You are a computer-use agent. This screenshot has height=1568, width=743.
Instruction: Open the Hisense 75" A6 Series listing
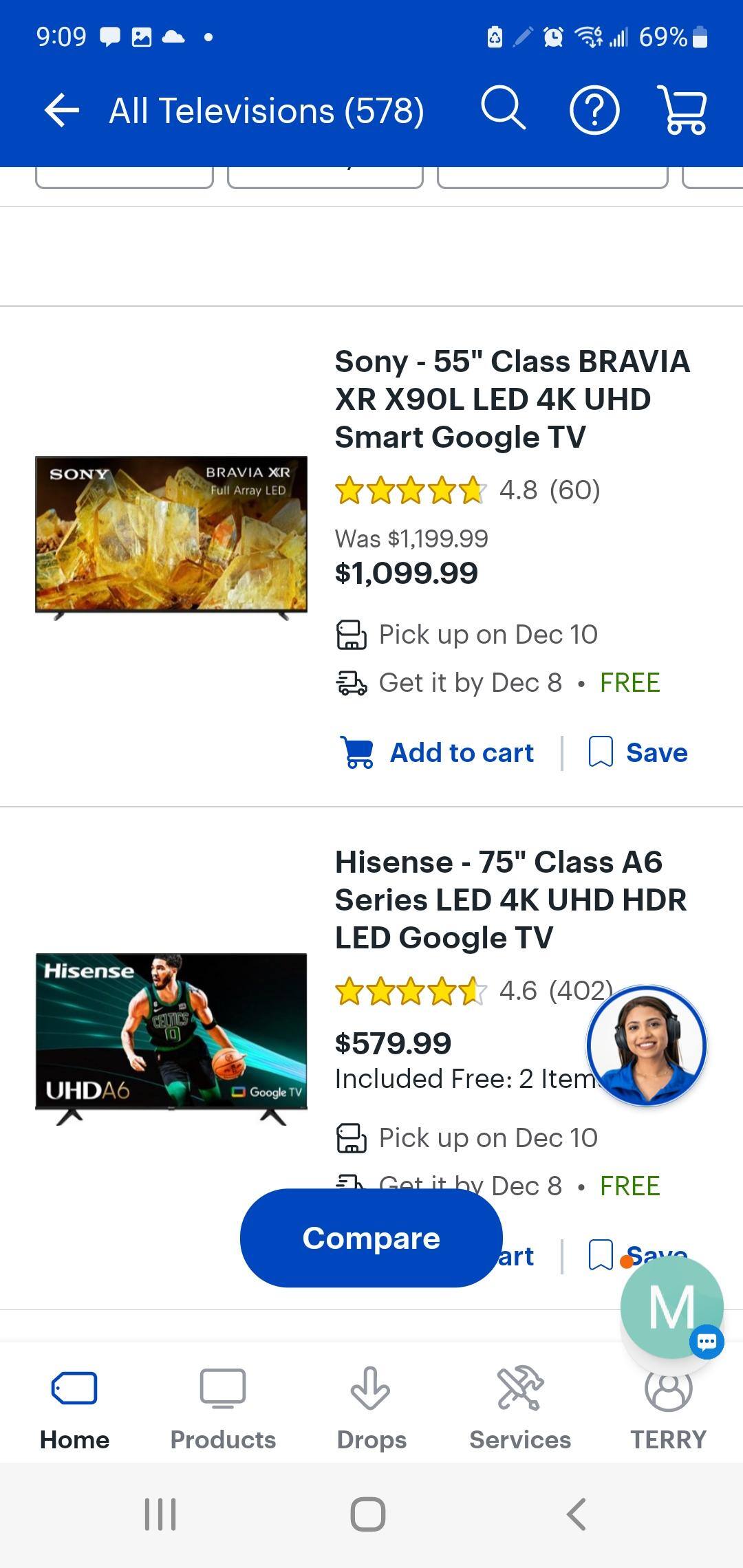[510, 900]
